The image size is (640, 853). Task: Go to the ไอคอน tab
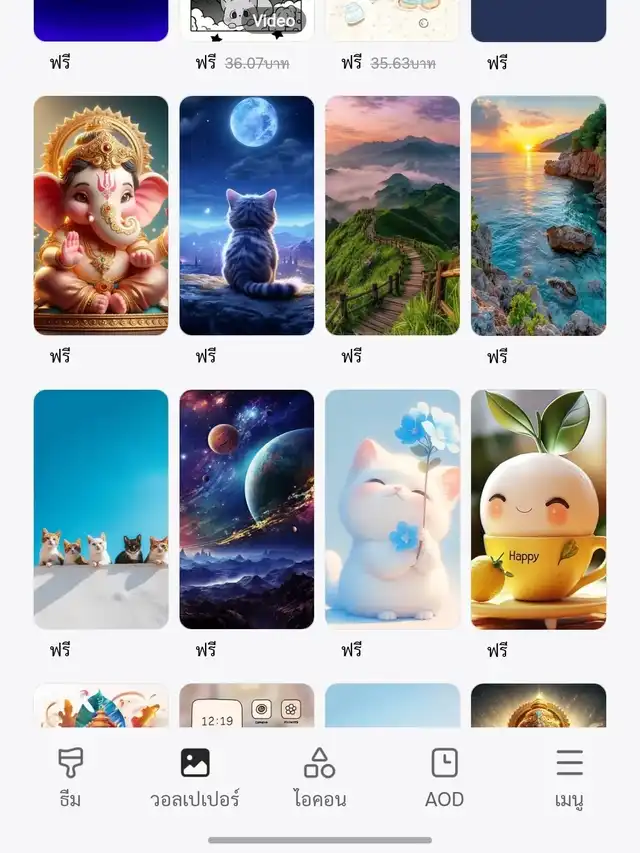[319, 777]
